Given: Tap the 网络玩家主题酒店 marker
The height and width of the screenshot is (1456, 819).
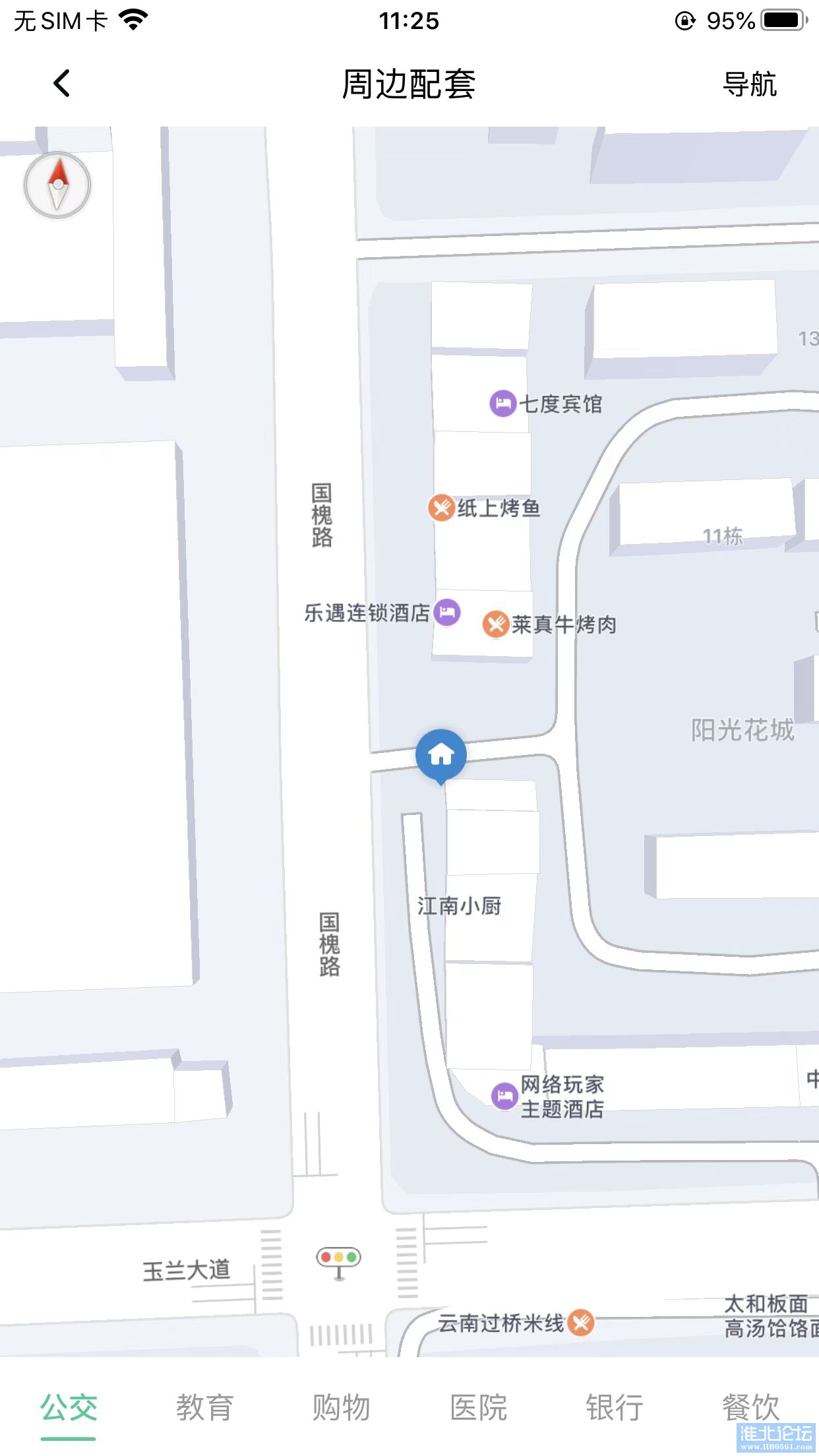Looking at the screenshot, I should point(504,1096).
